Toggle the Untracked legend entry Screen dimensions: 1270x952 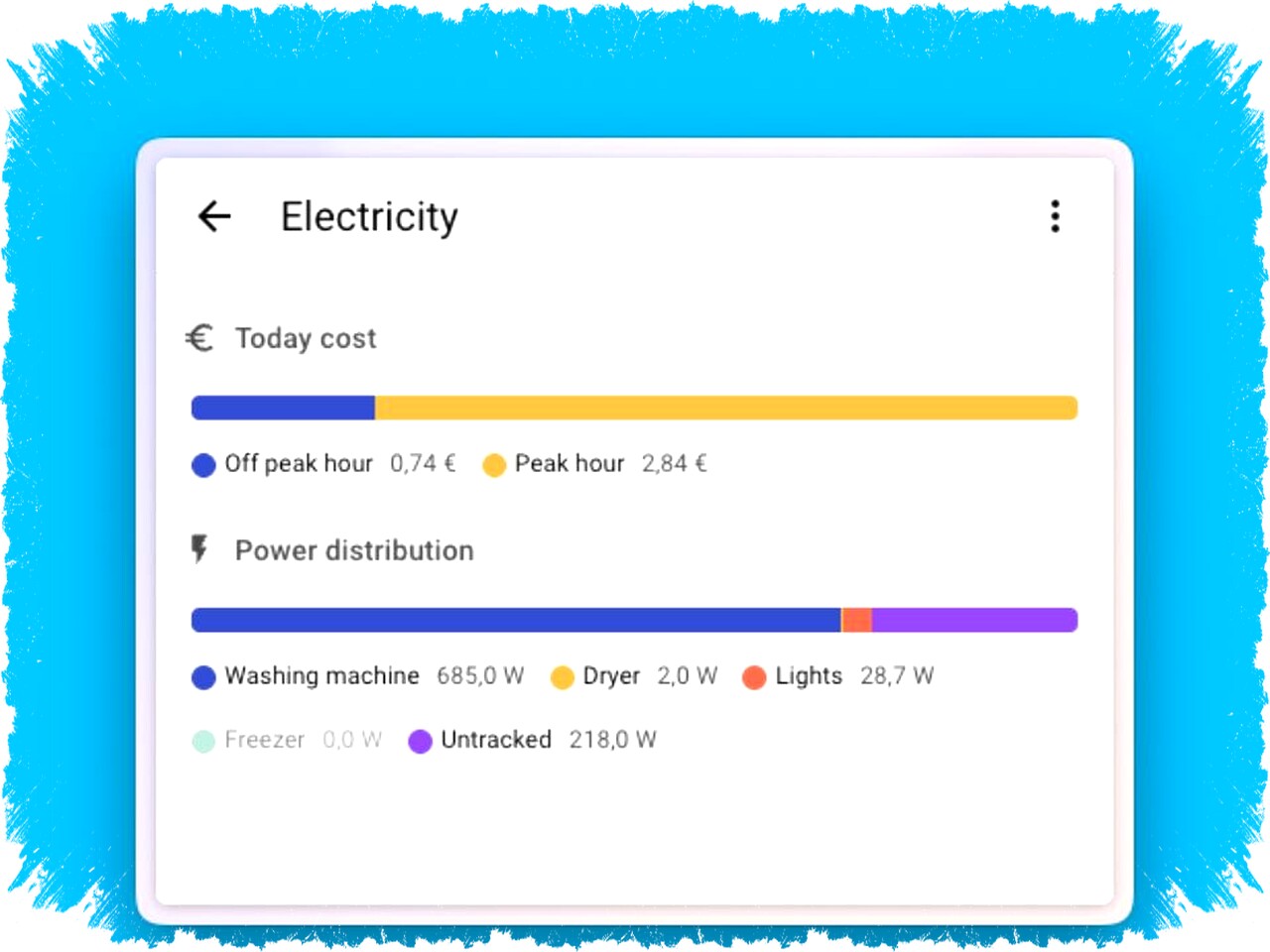[495, 740]
